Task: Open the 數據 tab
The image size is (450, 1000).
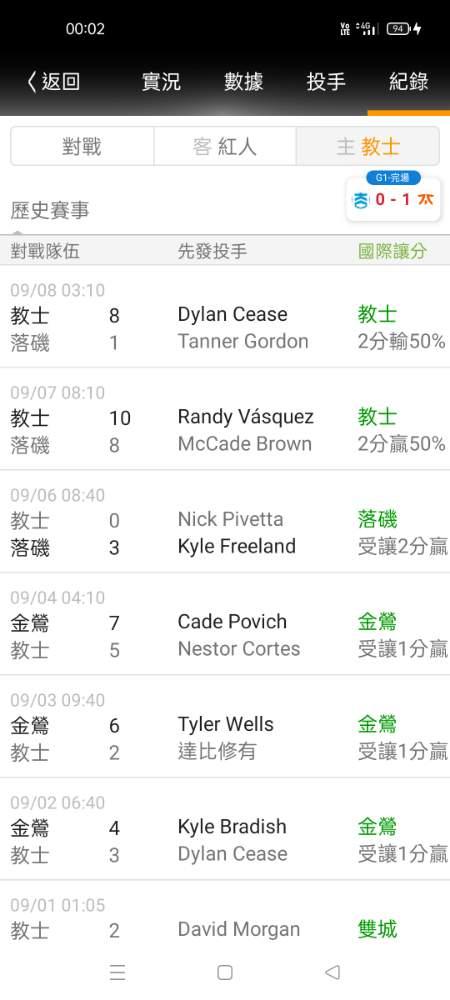Action: click(x=243, y=82)
